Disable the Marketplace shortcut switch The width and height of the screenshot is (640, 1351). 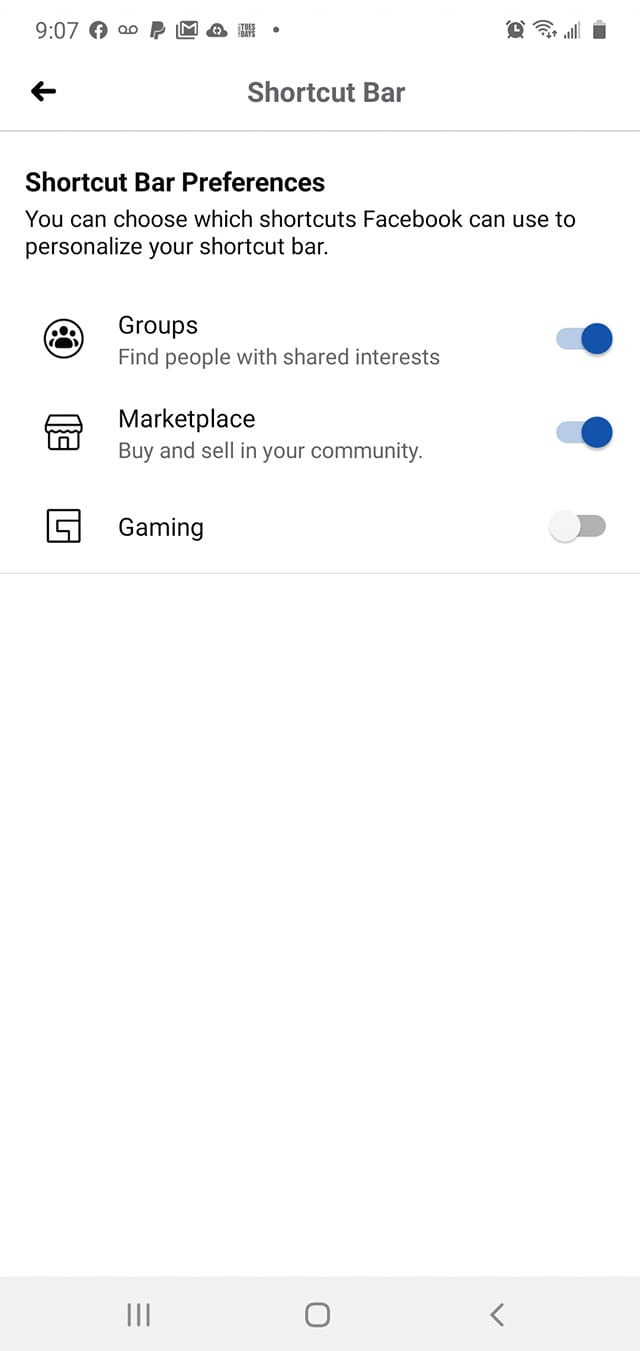click(584, 433)
